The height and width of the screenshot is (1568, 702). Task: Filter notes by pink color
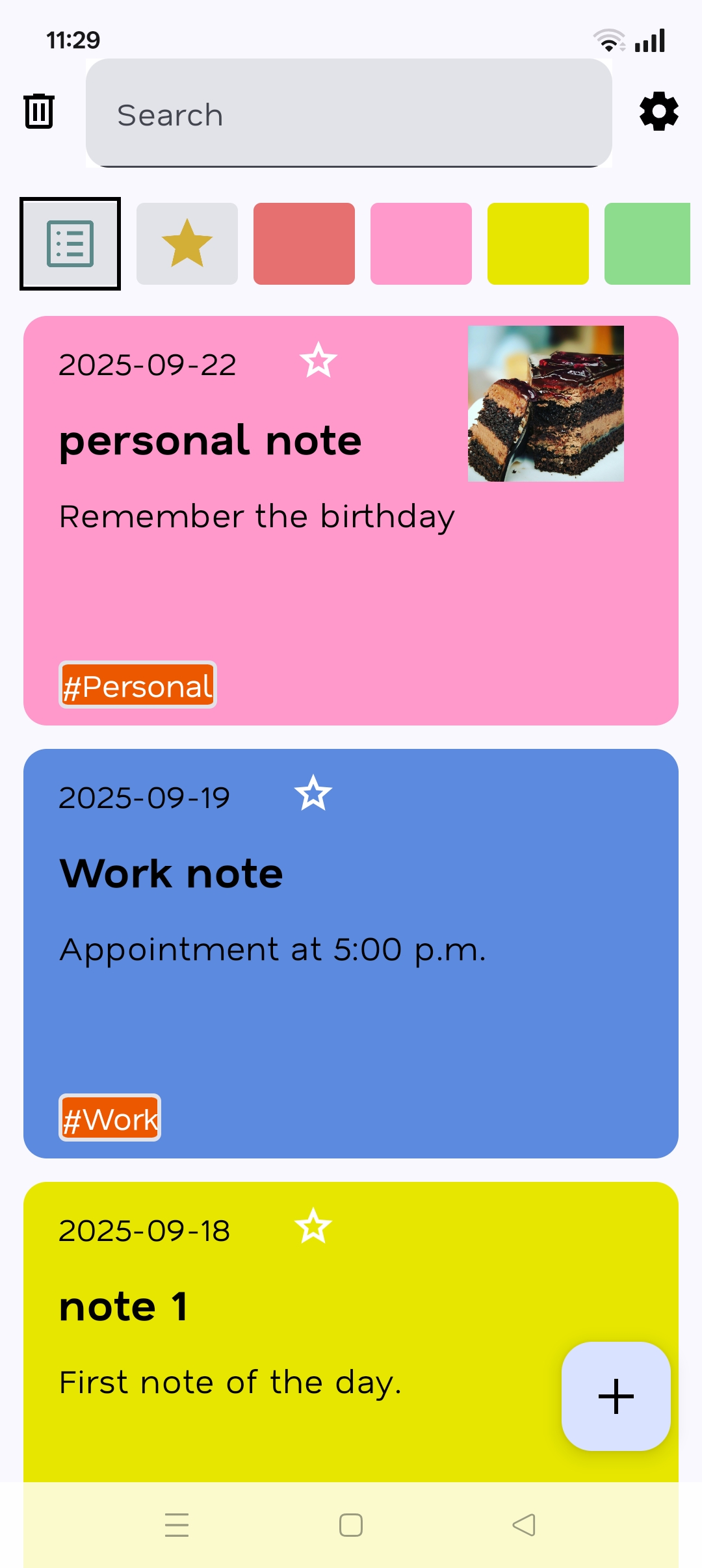click(x=421, y=244)
